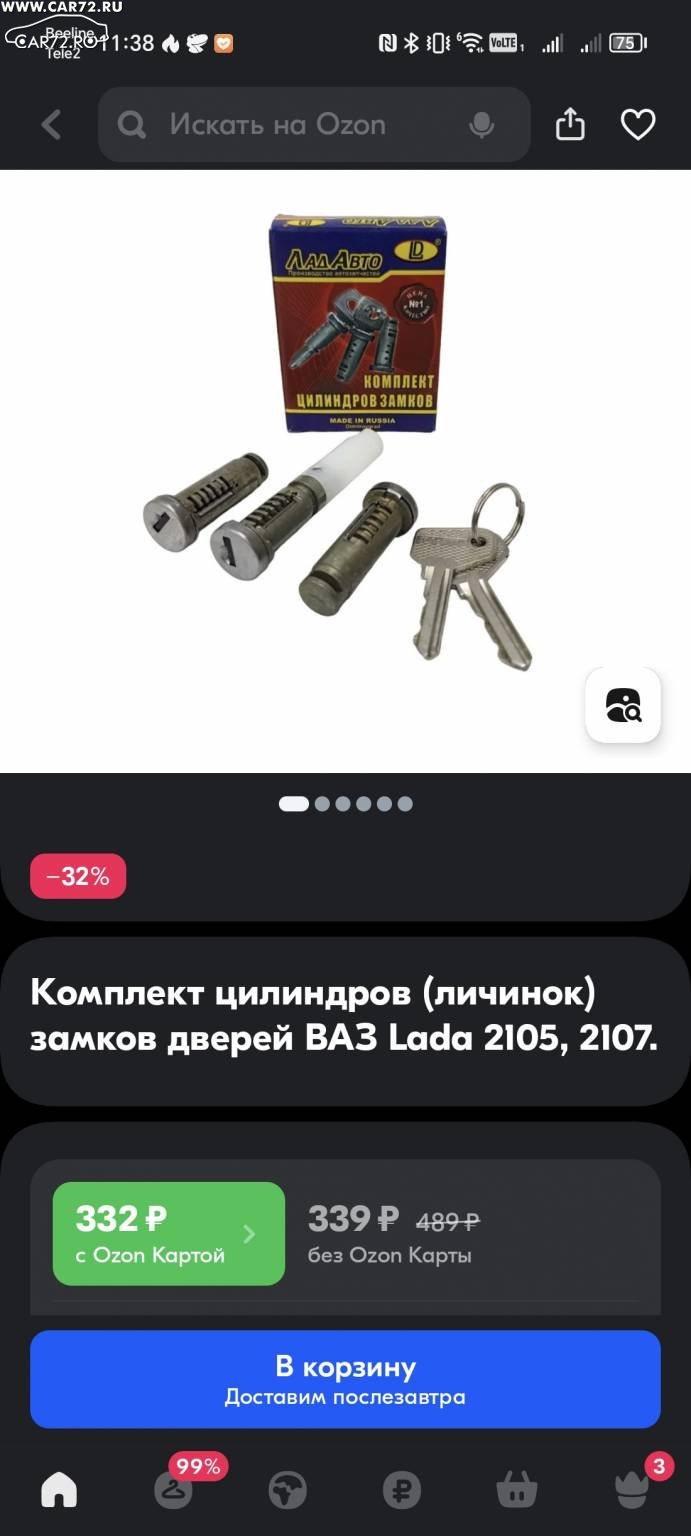Share this product

(x=570, y=124)
